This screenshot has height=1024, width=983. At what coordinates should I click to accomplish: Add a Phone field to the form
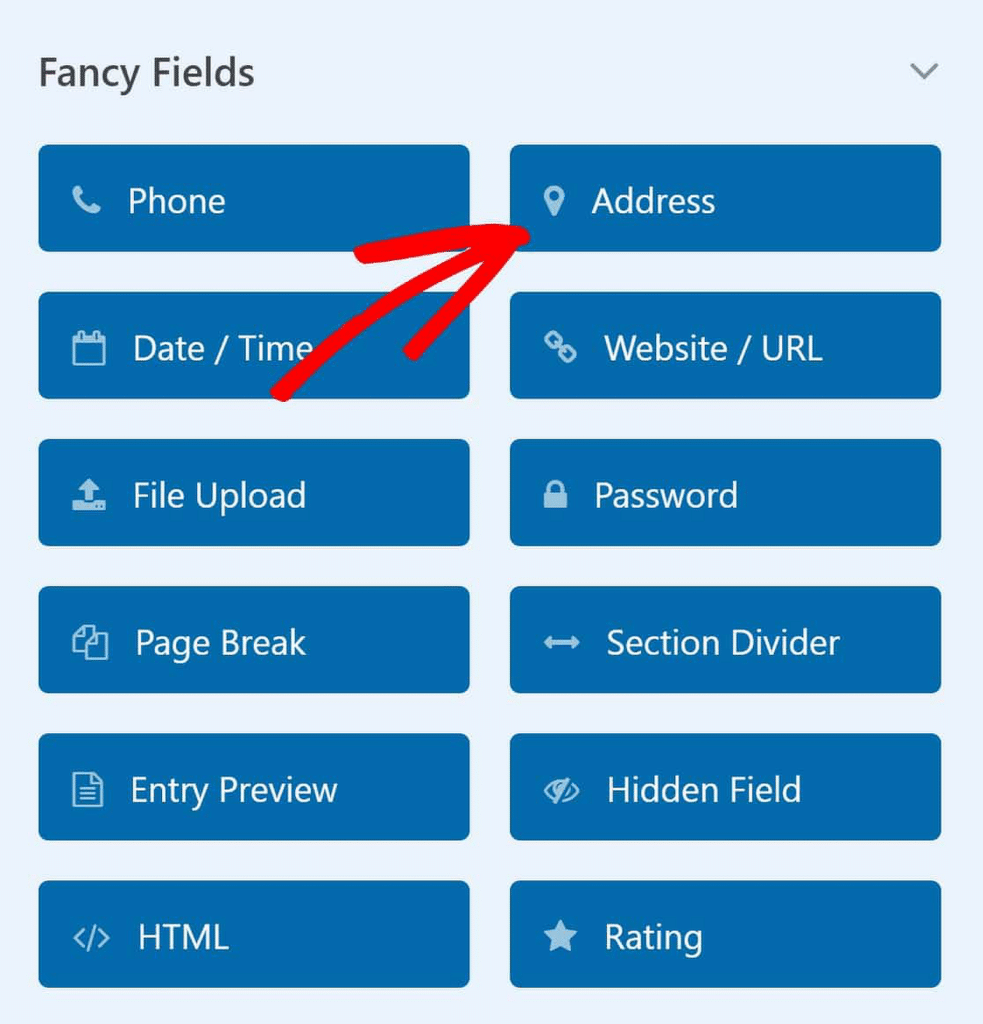pos(254,199)
